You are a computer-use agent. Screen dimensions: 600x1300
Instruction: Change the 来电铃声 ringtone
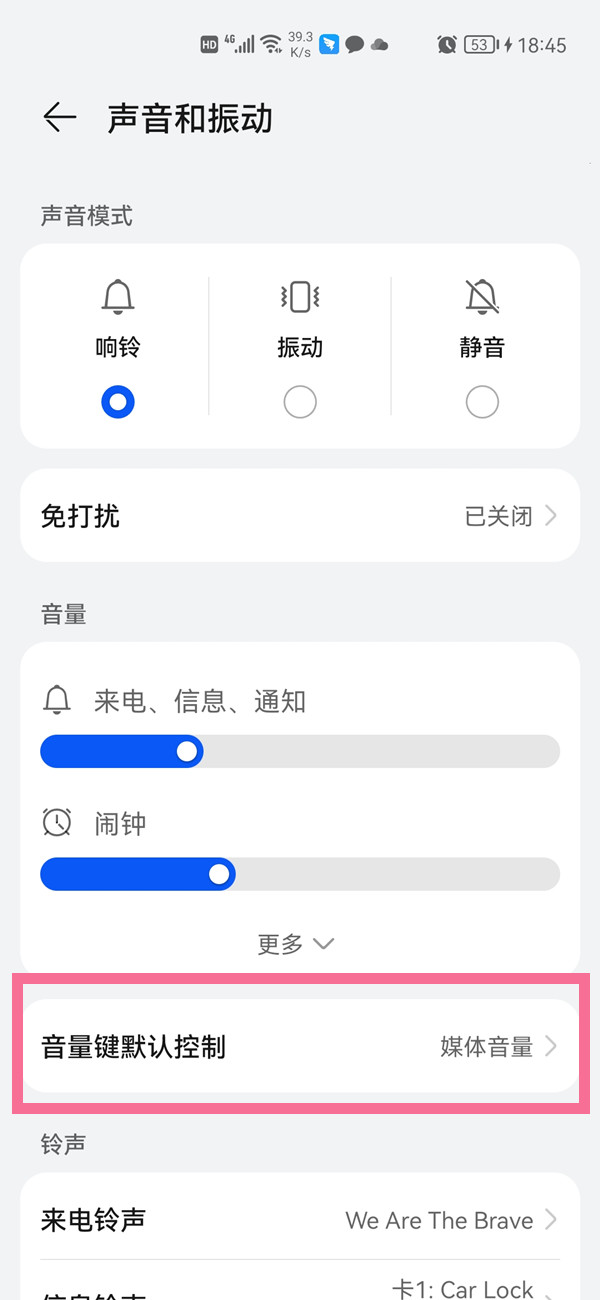tap(300, 1220)
